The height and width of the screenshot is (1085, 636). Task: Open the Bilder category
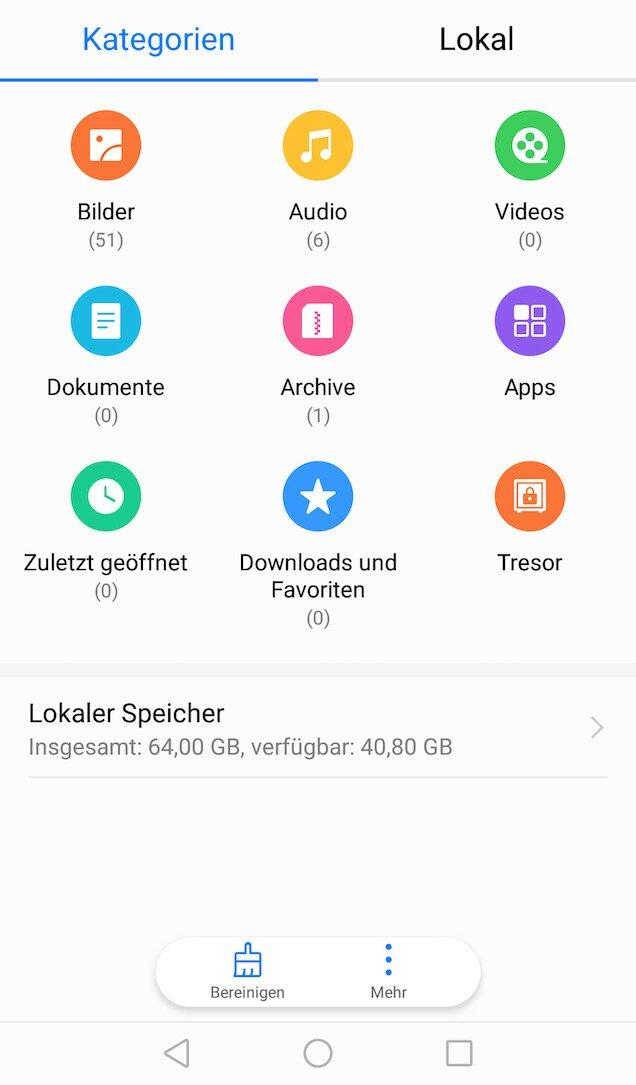point(106,146)
